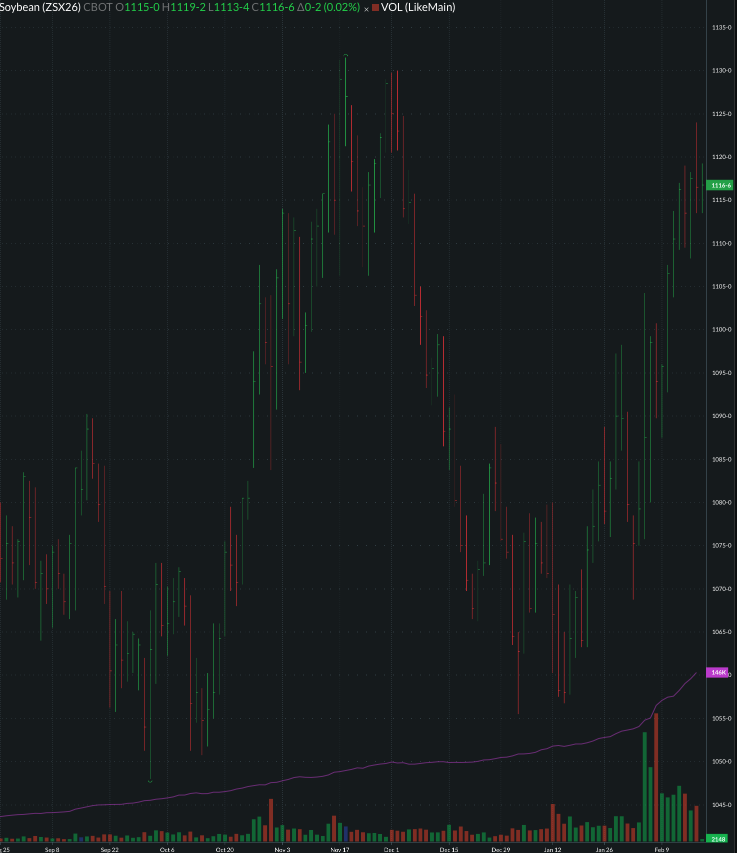Click the CBOT exchange label

(x=100, y=8)
